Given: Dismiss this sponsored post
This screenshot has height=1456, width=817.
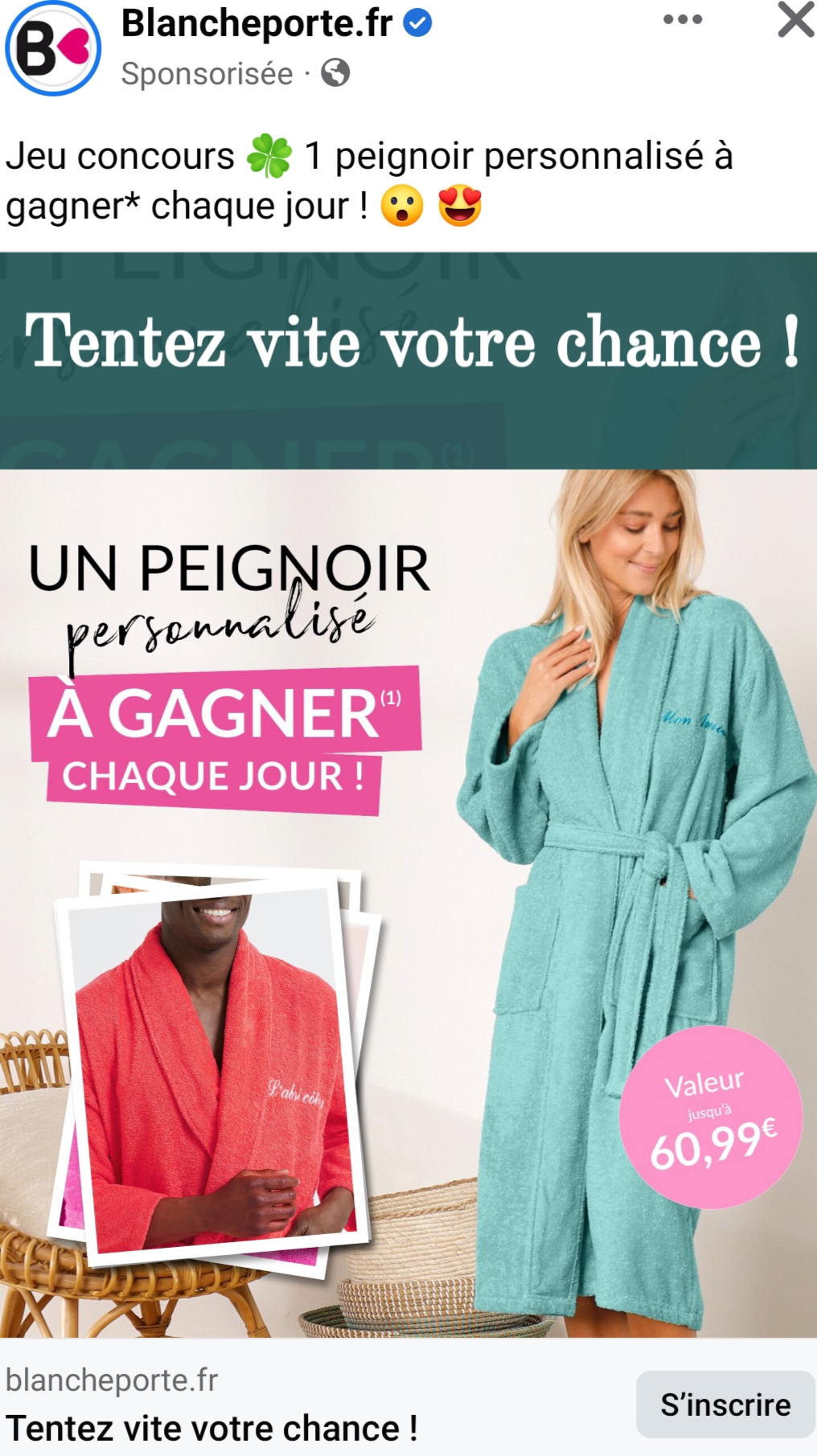Looking at the screenshot, I should [795, 20].
